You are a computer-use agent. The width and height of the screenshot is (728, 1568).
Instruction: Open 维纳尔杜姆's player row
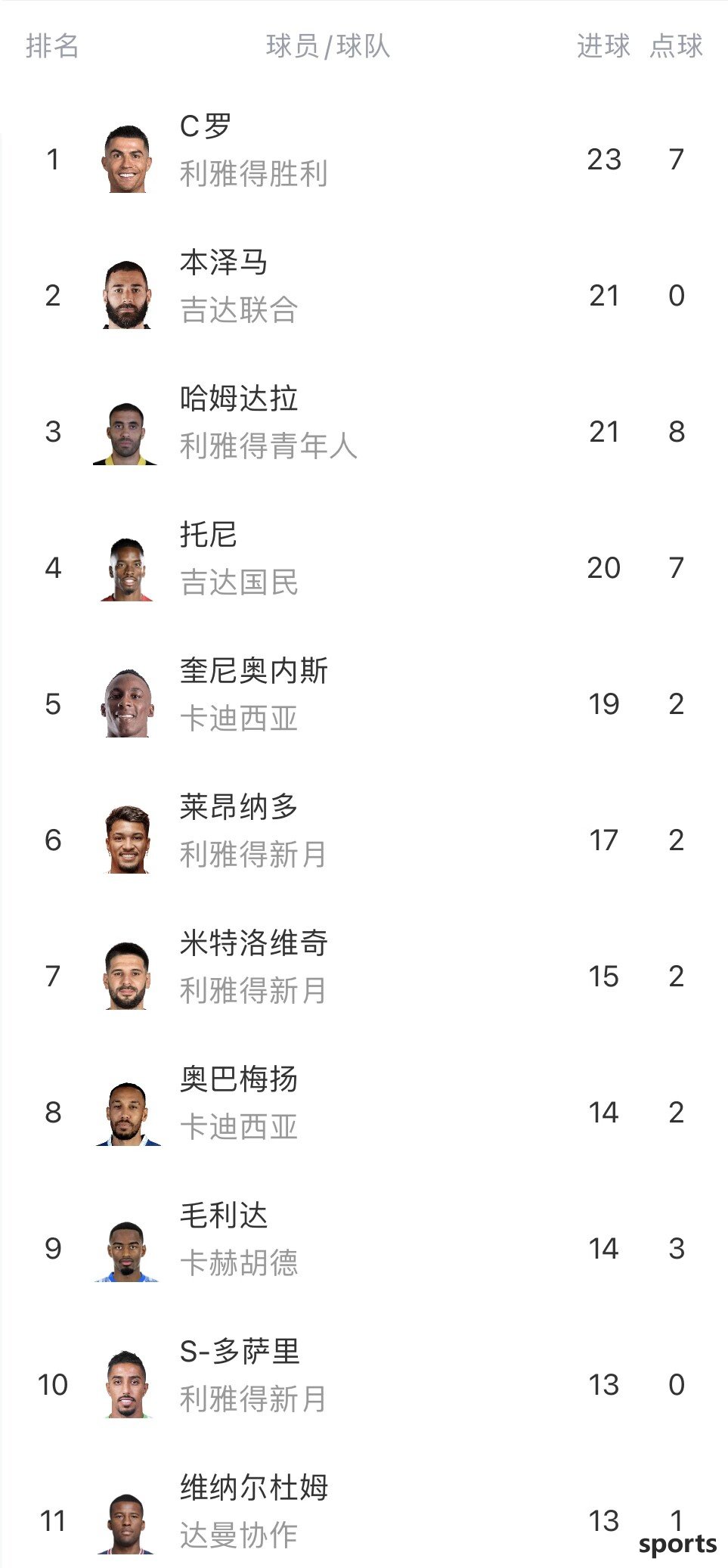364,1511
